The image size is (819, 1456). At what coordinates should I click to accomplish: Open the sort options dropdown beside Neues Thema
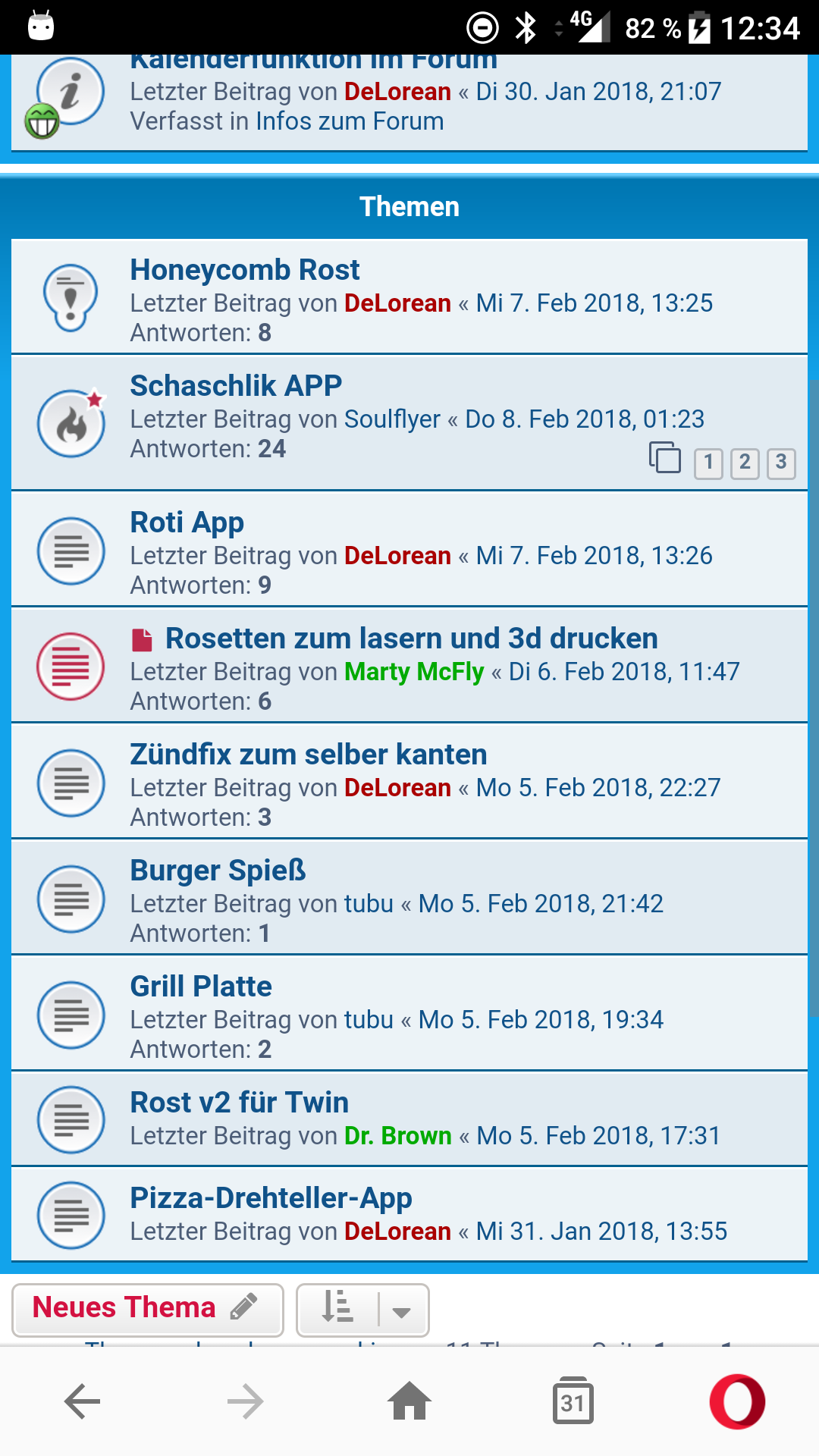point(400,1310)
